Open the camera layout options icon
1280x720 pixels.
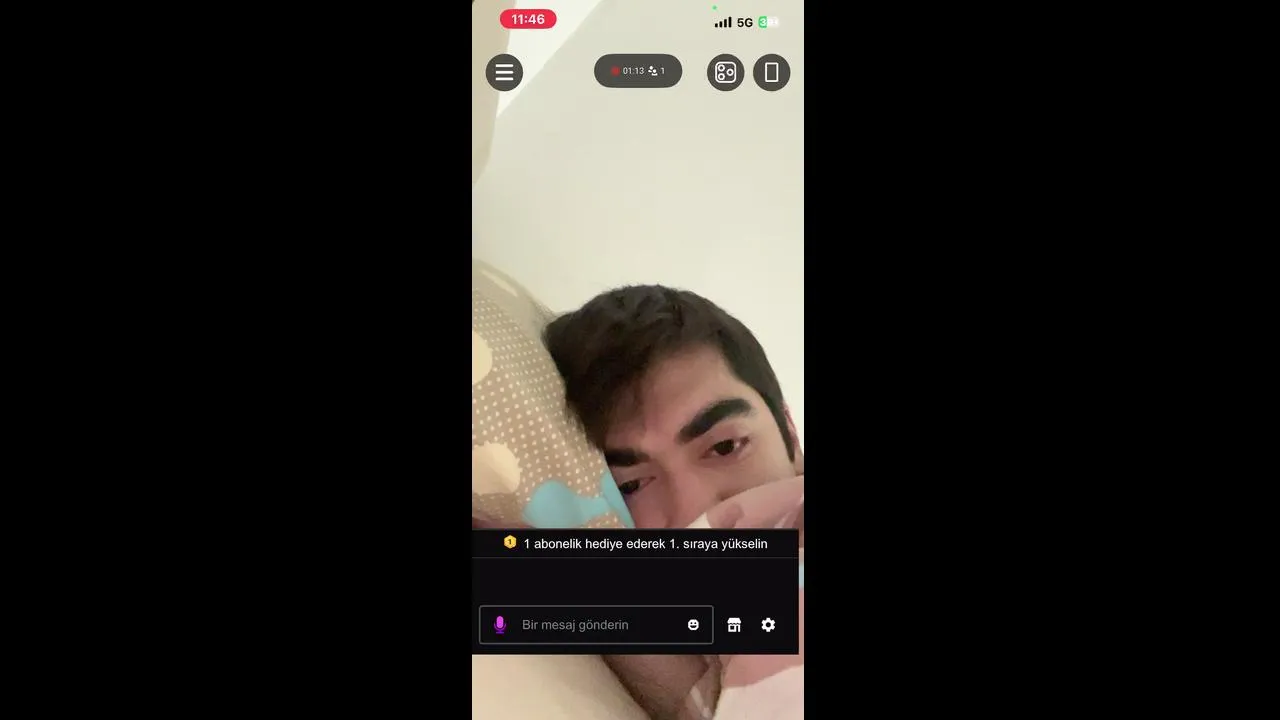coord(726,72)
